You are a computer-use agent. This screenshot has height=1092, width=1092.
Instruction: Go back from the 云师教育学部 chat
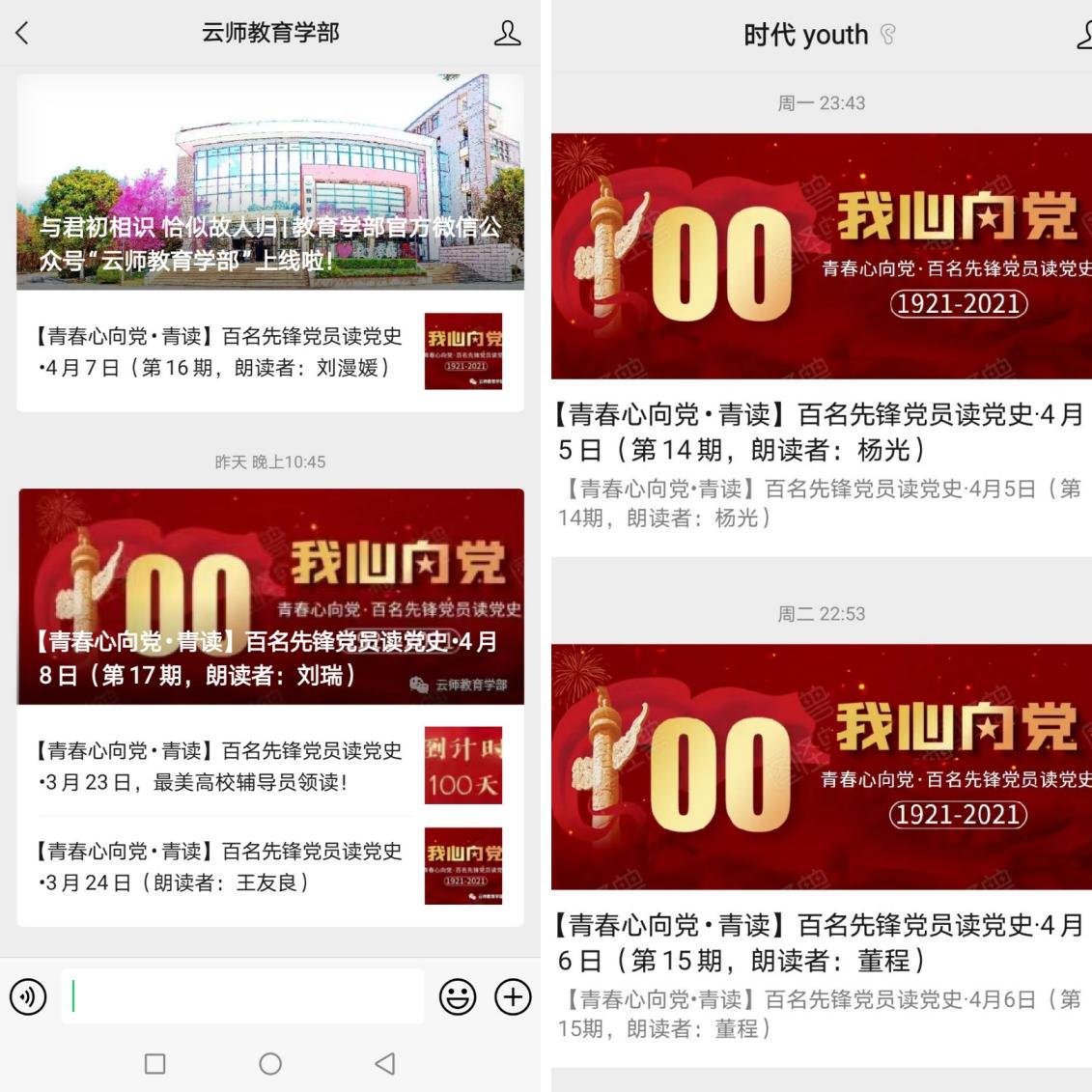pos(23,33)
